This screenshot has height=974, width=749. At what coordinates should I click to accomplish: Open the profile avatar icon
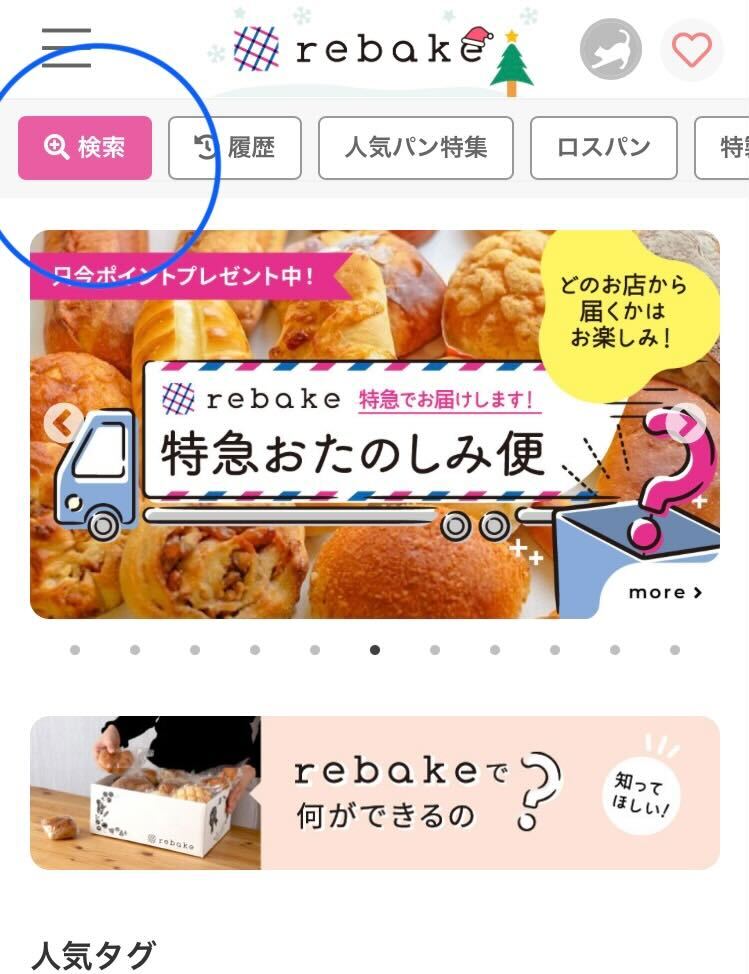click(611, 49)
